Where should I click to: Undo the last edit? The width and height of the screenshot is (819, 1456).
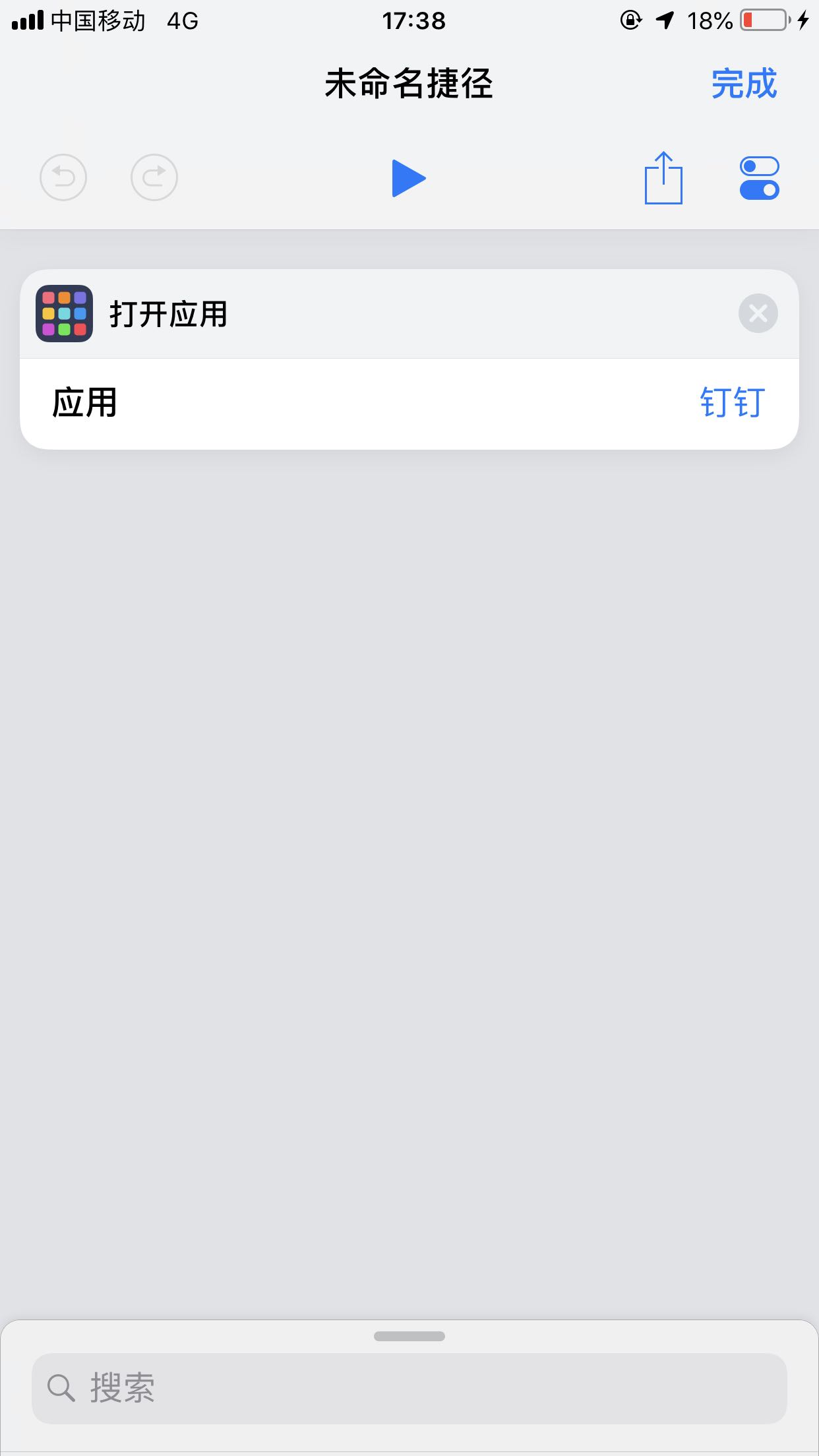(x=63, y=177)
